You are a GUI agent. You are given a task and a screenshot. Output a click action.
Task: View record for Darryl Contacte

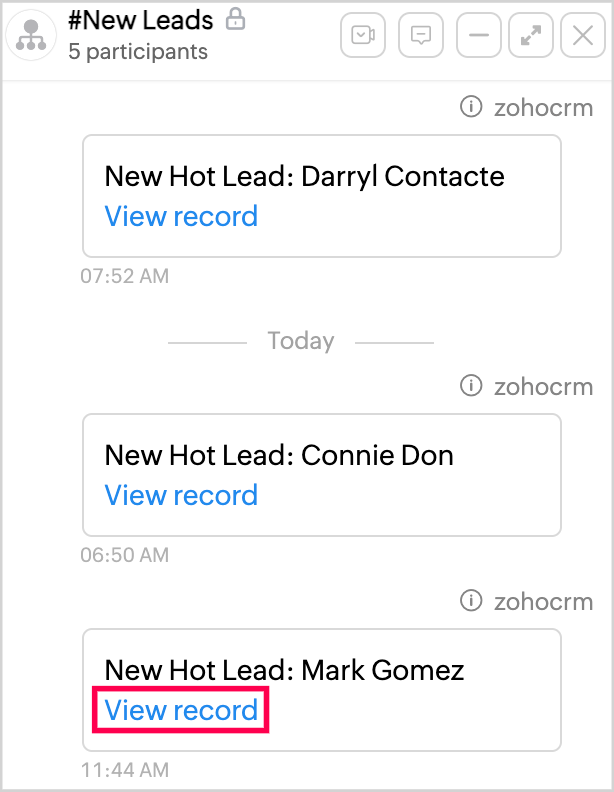point(181,216)
